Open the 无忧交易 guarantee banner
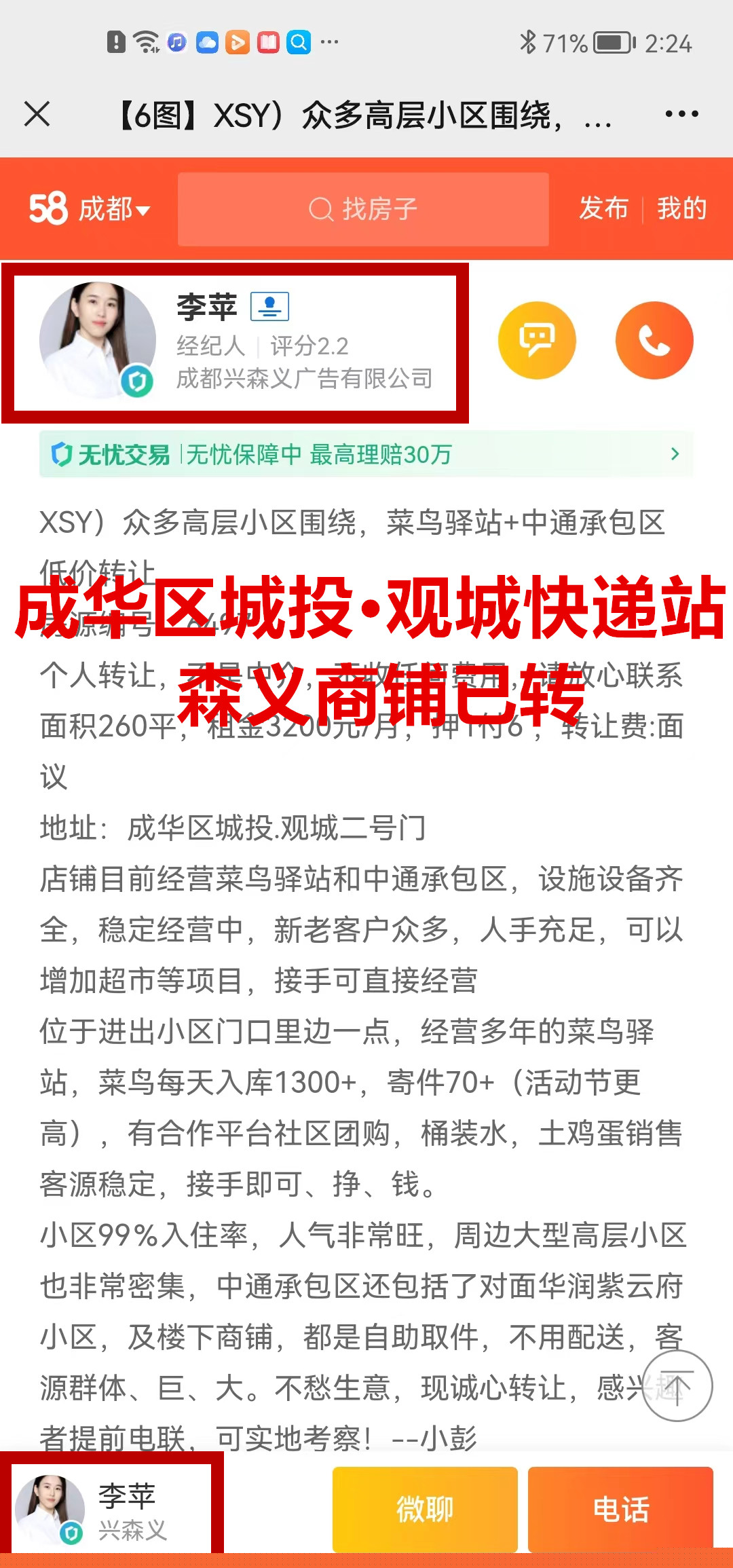Image resolution: width=733 pixels, height=1568 pixels. point(366,454)
